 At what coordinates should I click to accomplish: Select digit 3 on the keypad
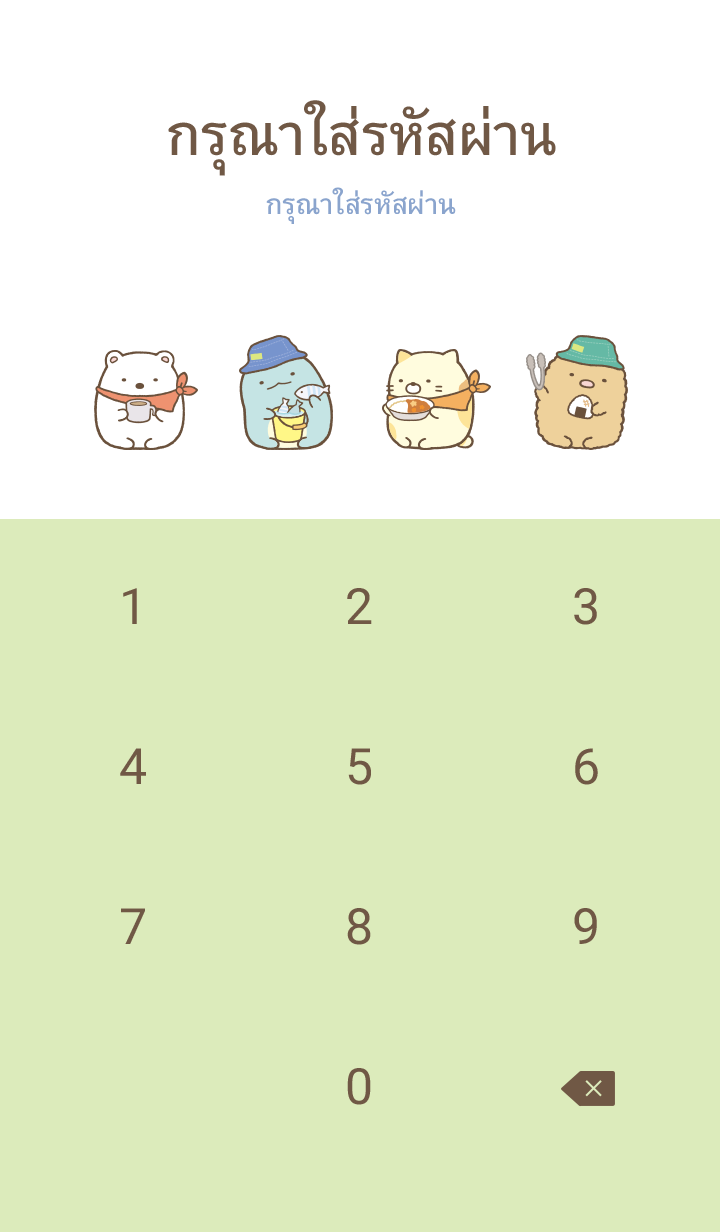point(586,607)
